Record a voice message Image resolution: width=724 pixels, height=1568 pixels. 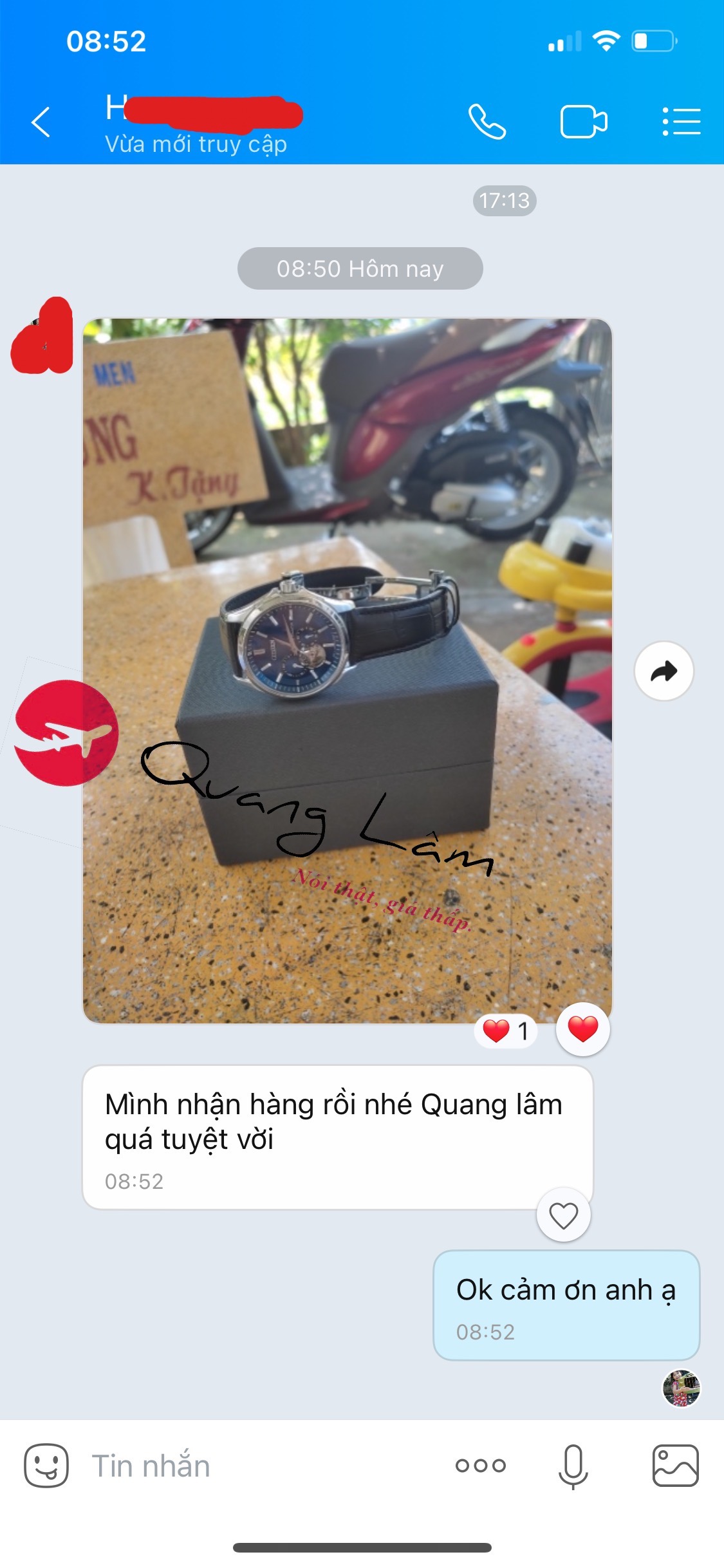pyautogui.click(x=573, y=1466)
